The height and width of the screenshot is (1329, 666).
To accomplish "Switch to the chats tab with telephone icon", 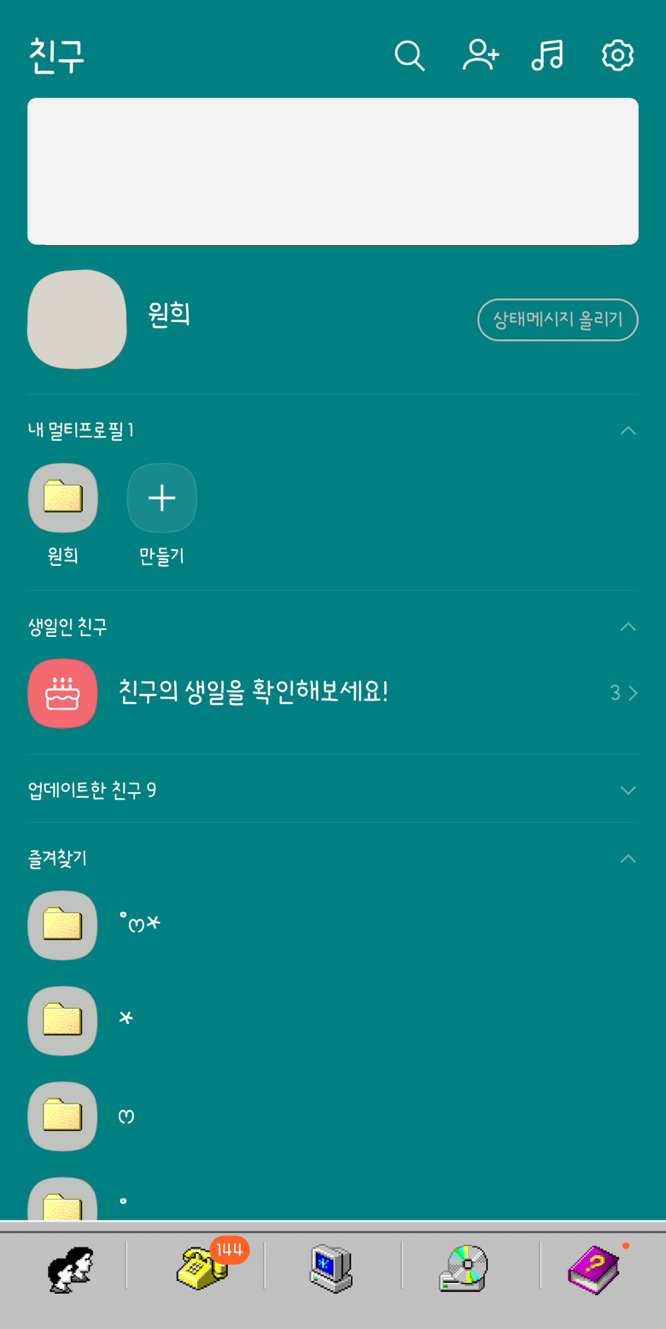I will coord(204,1266).
